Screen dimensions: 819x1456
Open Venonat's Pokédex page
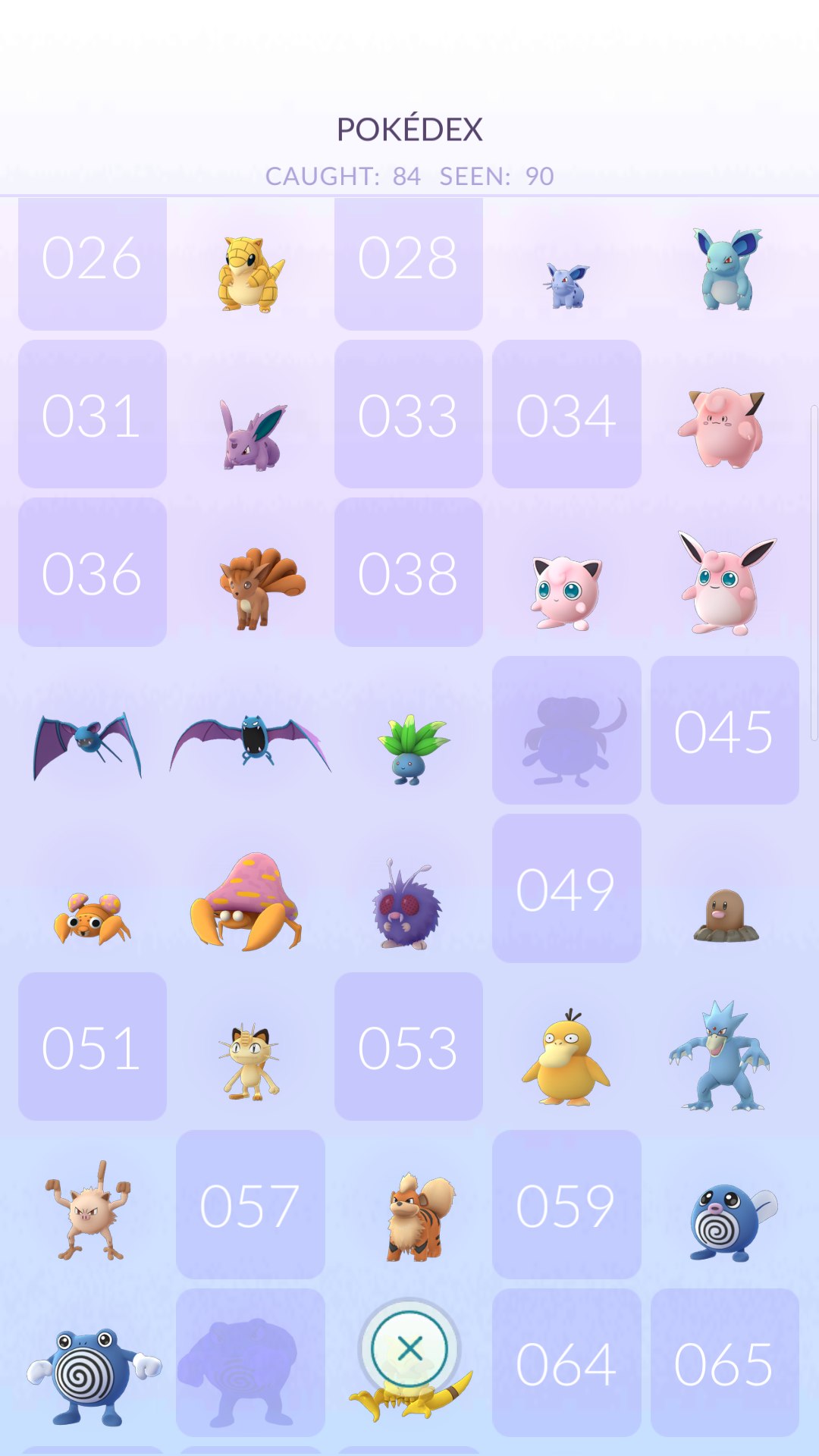[x=408, y=906]
